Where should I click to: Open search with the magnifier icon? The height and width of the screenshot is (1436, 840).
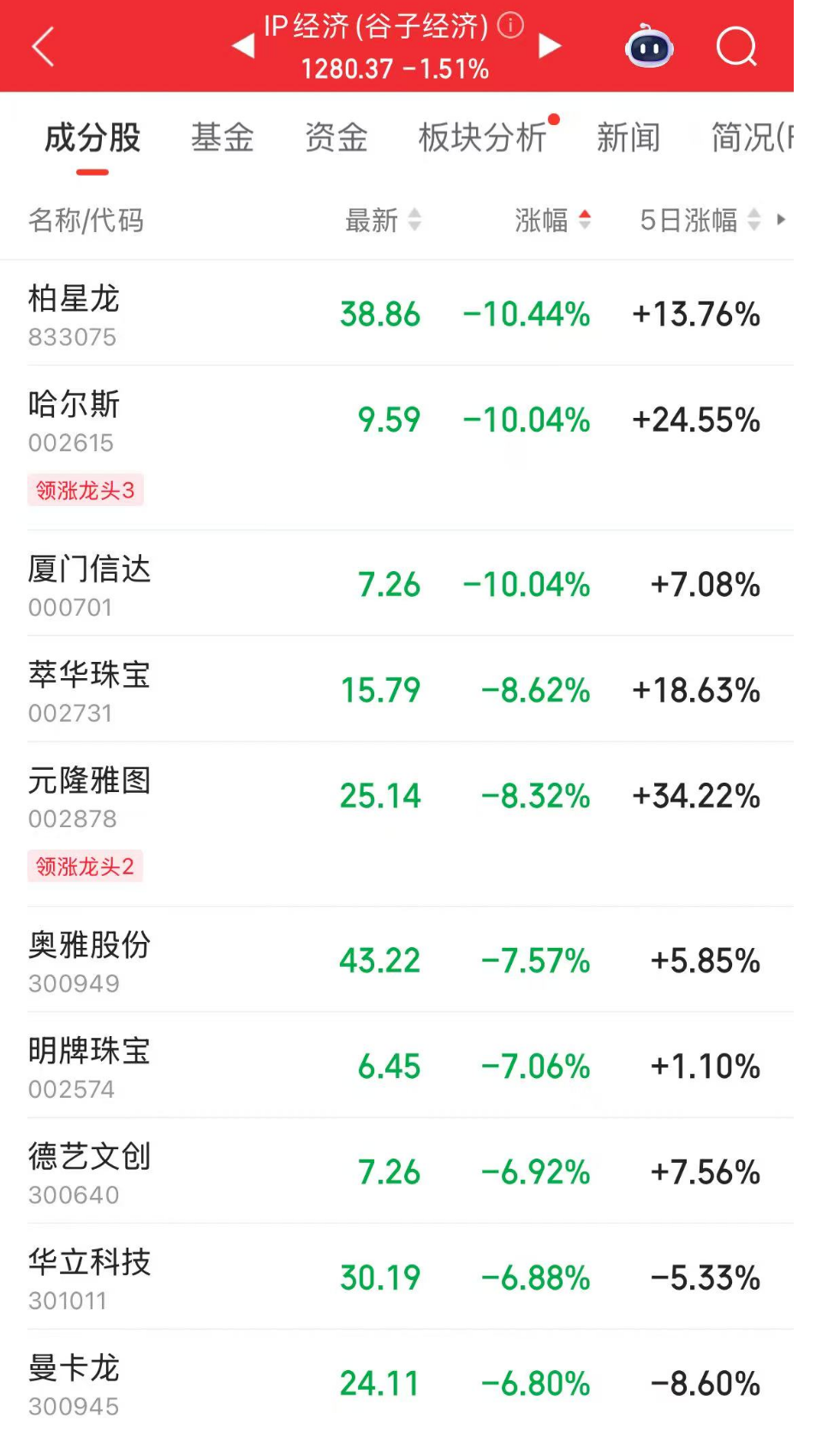coord(736,47)
